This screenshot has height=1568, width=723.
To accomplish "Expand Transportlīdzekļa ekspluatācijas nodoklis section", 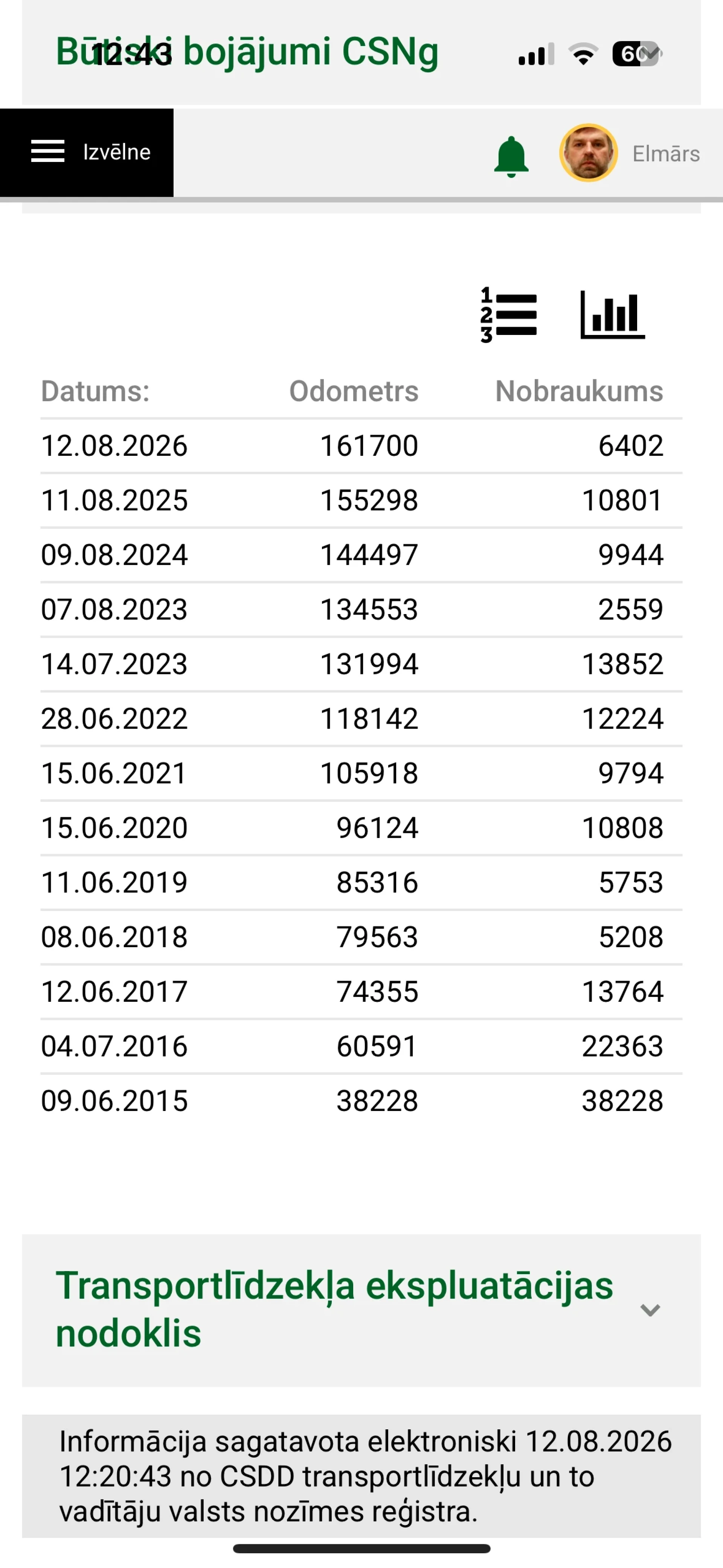I will [361, 1310].
